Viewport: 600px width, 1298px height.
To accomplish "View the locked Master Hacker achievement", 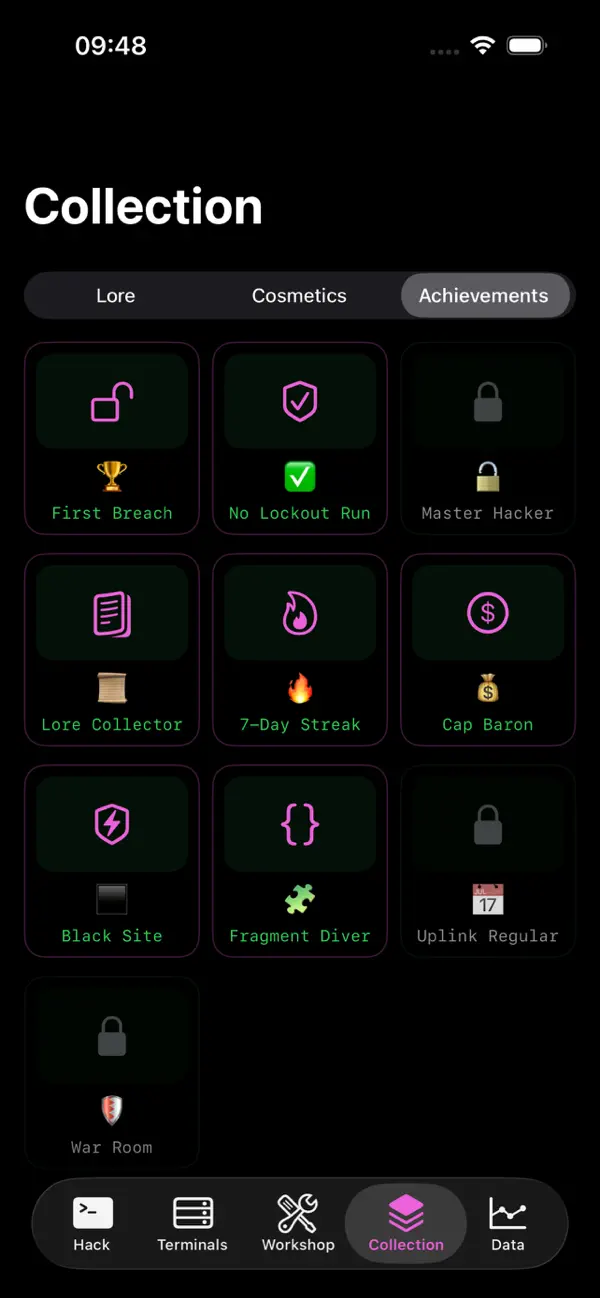I will click(x=488, y=438).
